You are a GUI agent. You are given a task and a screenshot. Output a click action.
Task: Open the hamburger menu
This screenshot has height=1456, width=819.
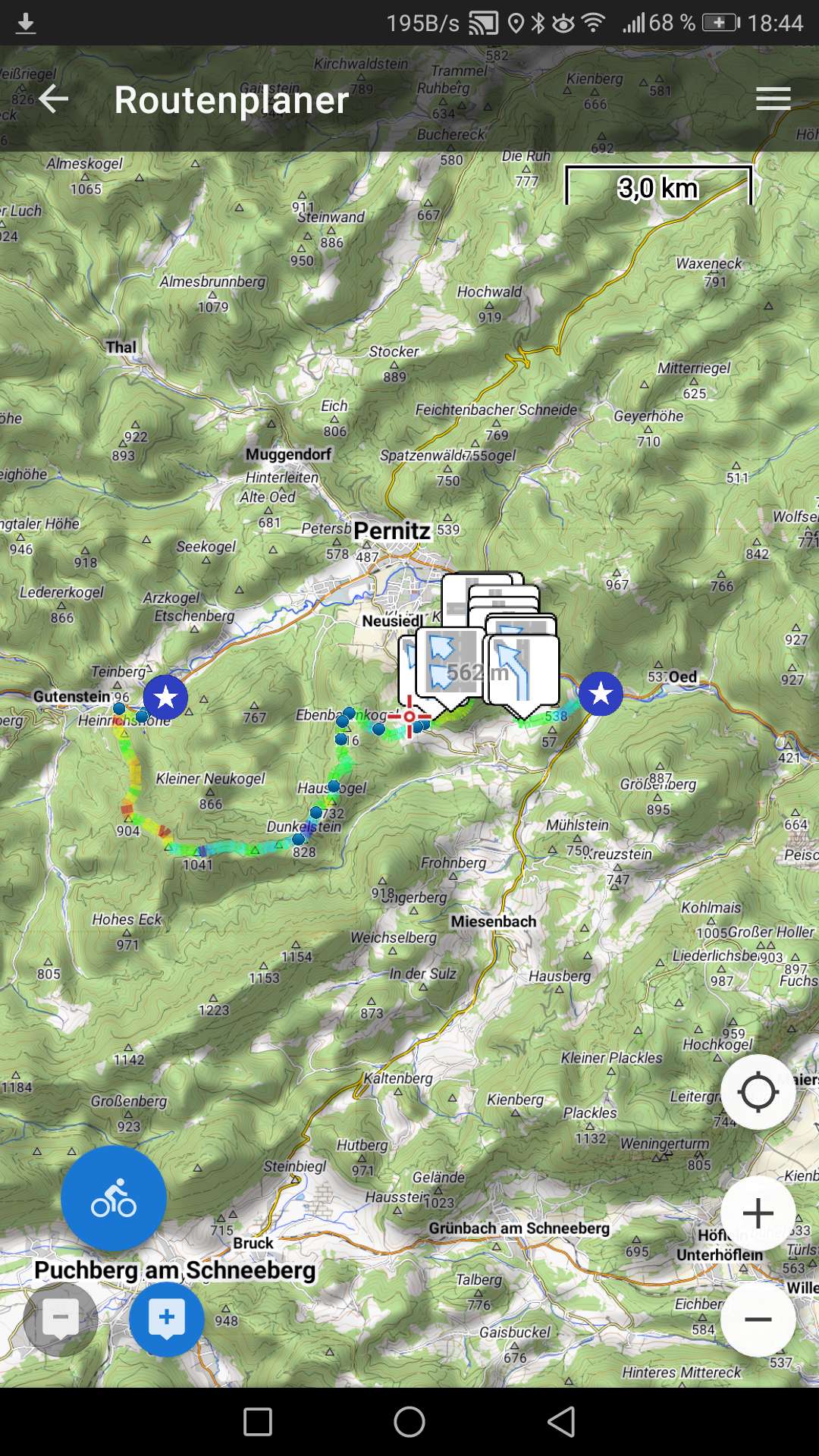pos(773,99)
